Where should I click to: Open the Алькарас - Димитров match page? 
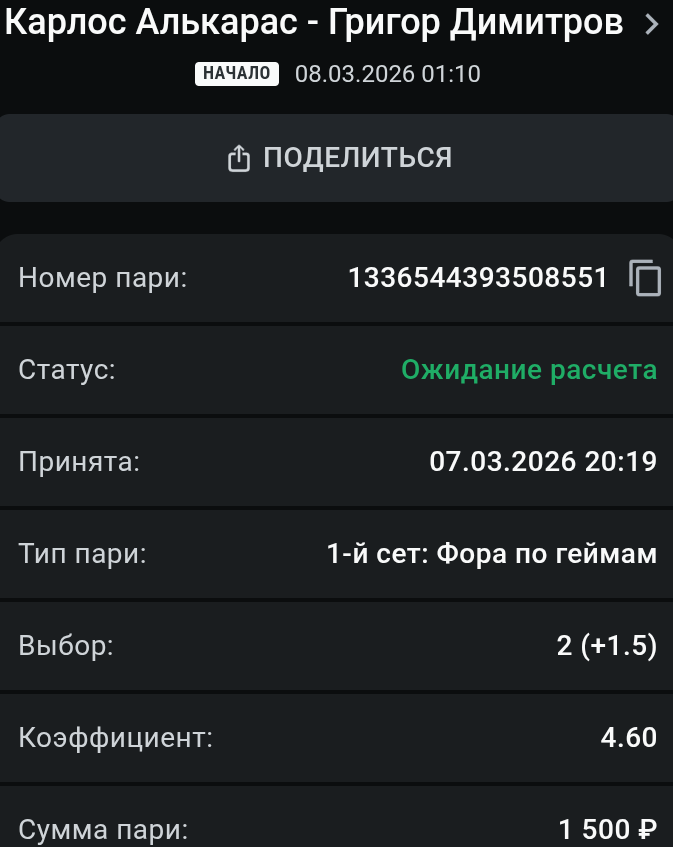651,24
